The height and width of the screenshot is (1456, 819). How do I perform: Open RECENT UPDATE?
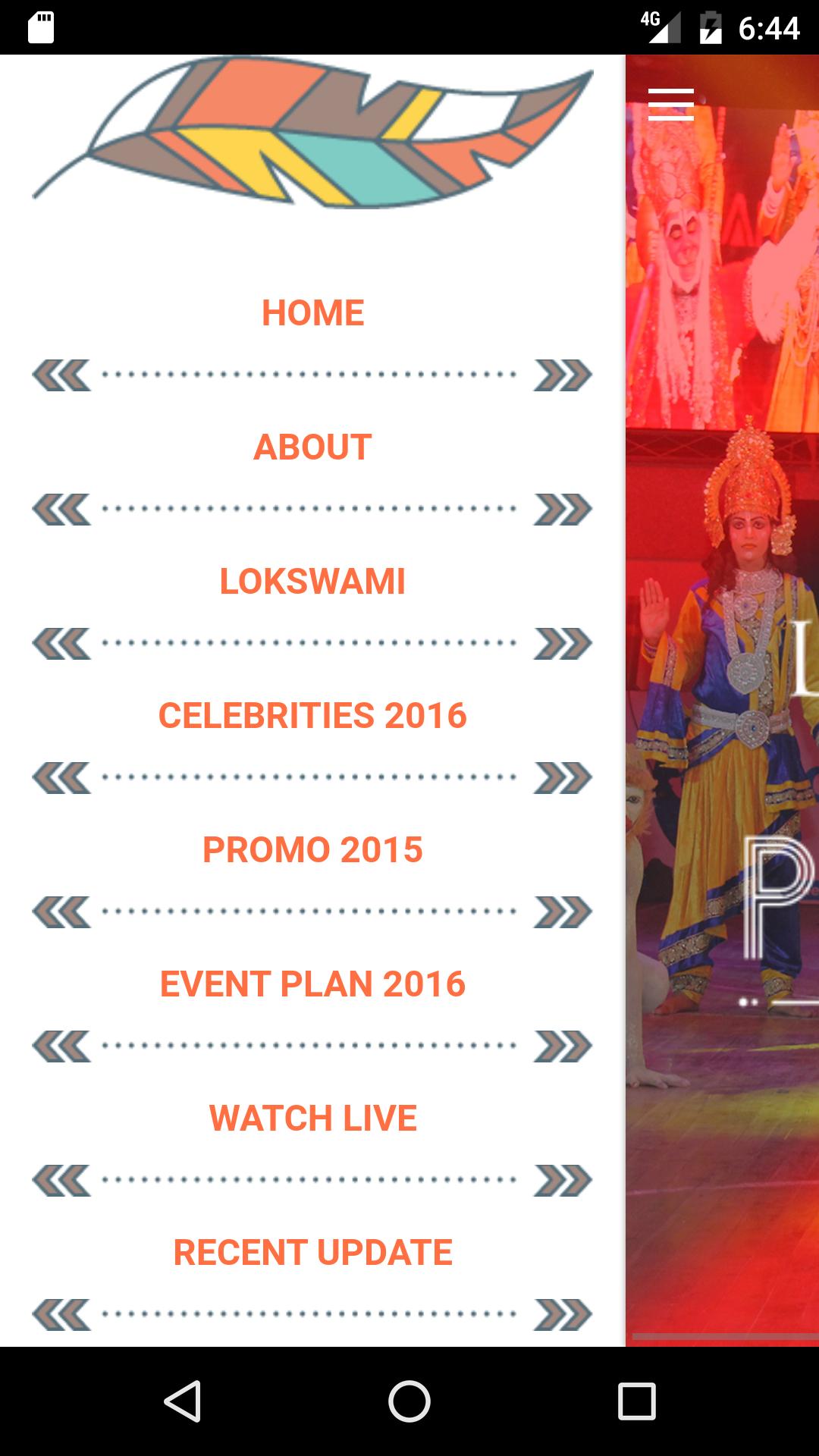312,1253
